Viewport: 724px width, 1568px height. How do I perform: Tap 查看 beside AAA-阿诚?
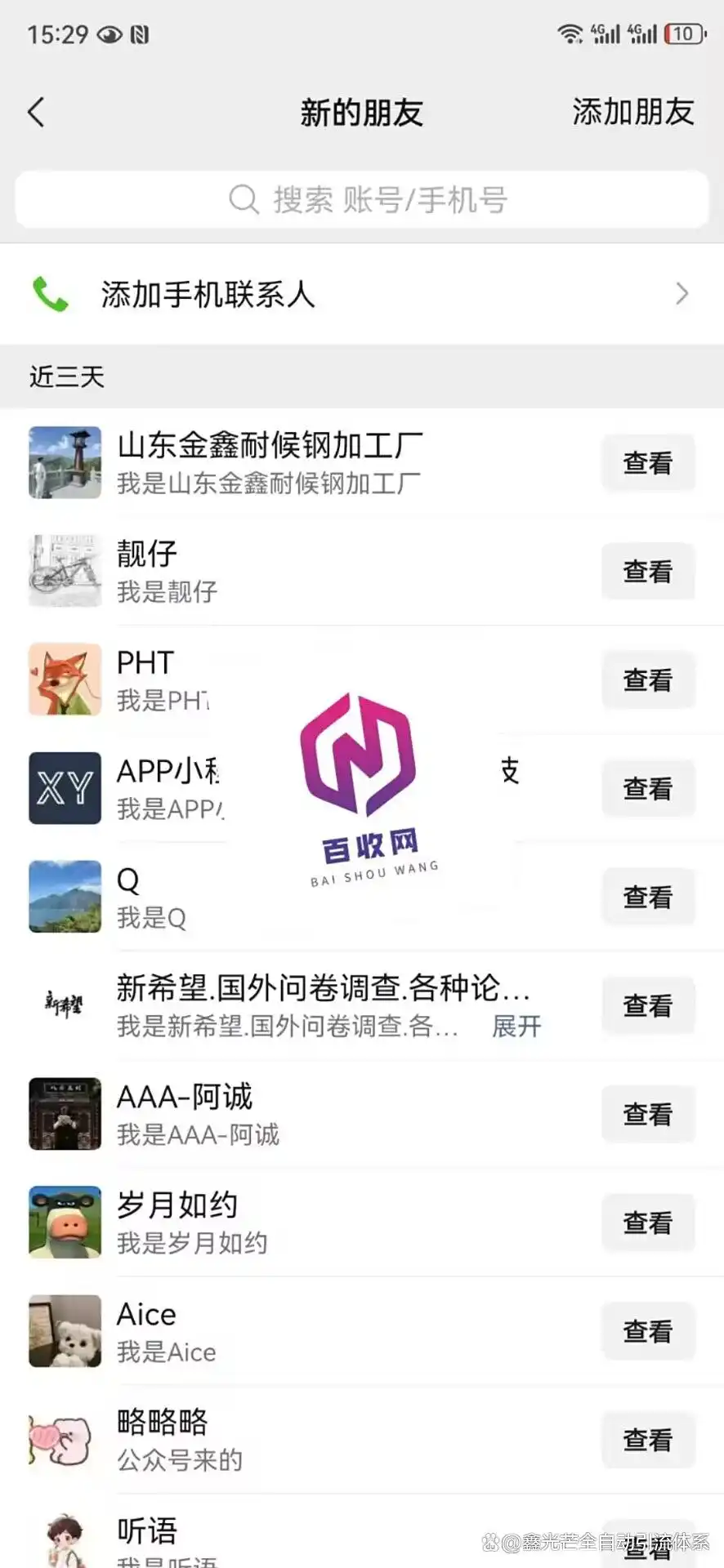[648, 1114]
